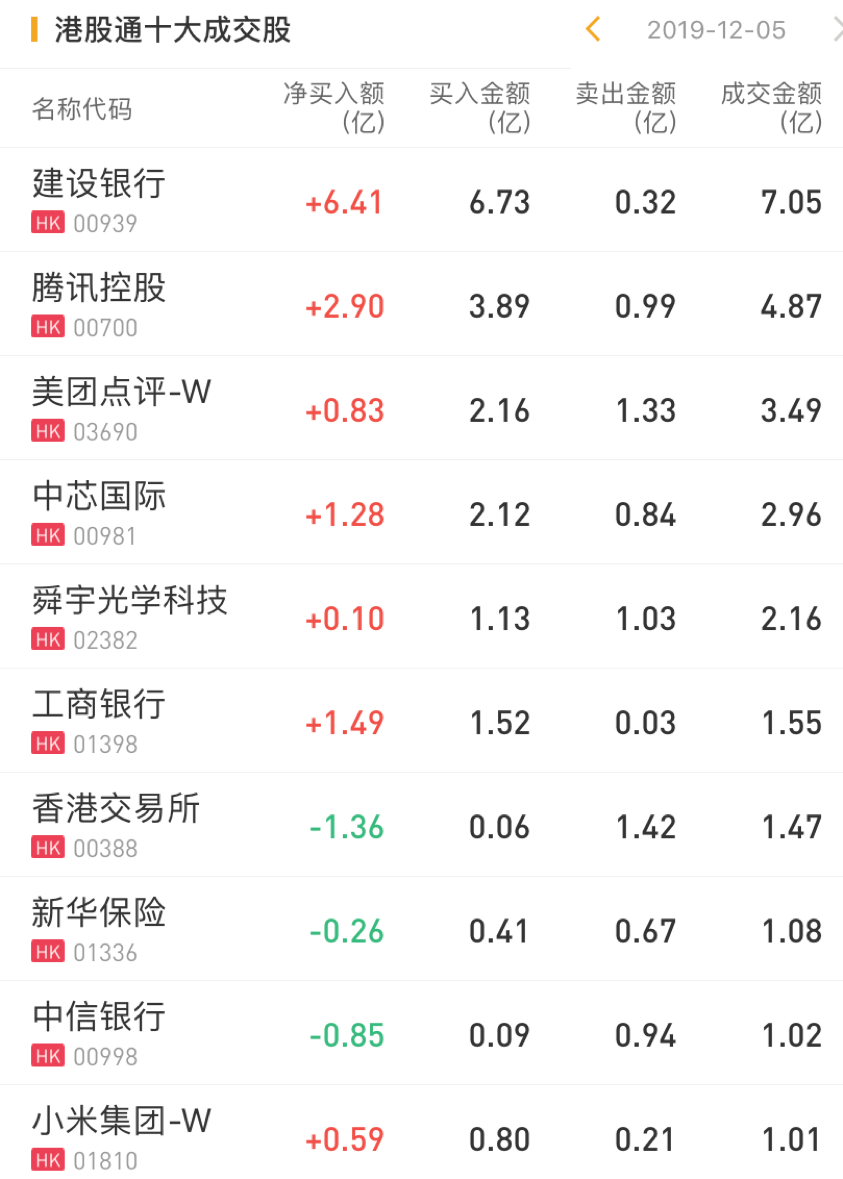Image resolution: width=843 pixels, height=1179 pixels.
Task: Tap the 工商银行 entry
Action: coord(99,720)
